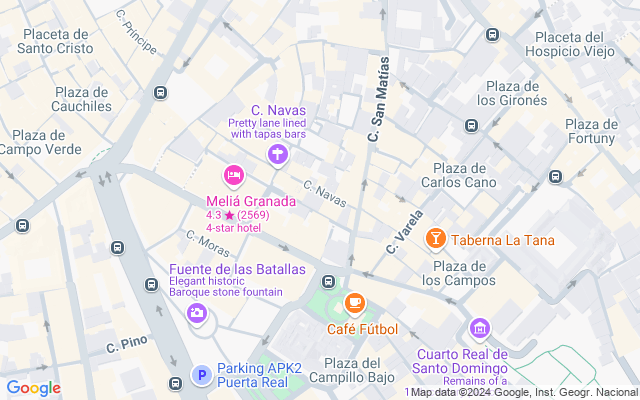View Fuente de las Batallas landmark pin

[x=197, y=313]
